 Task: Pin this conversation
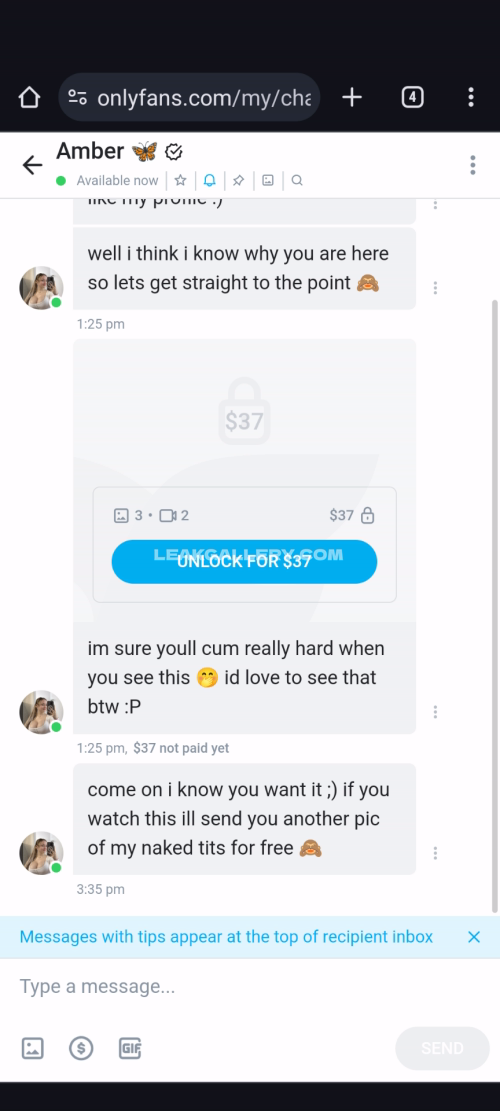pos(239,180)
